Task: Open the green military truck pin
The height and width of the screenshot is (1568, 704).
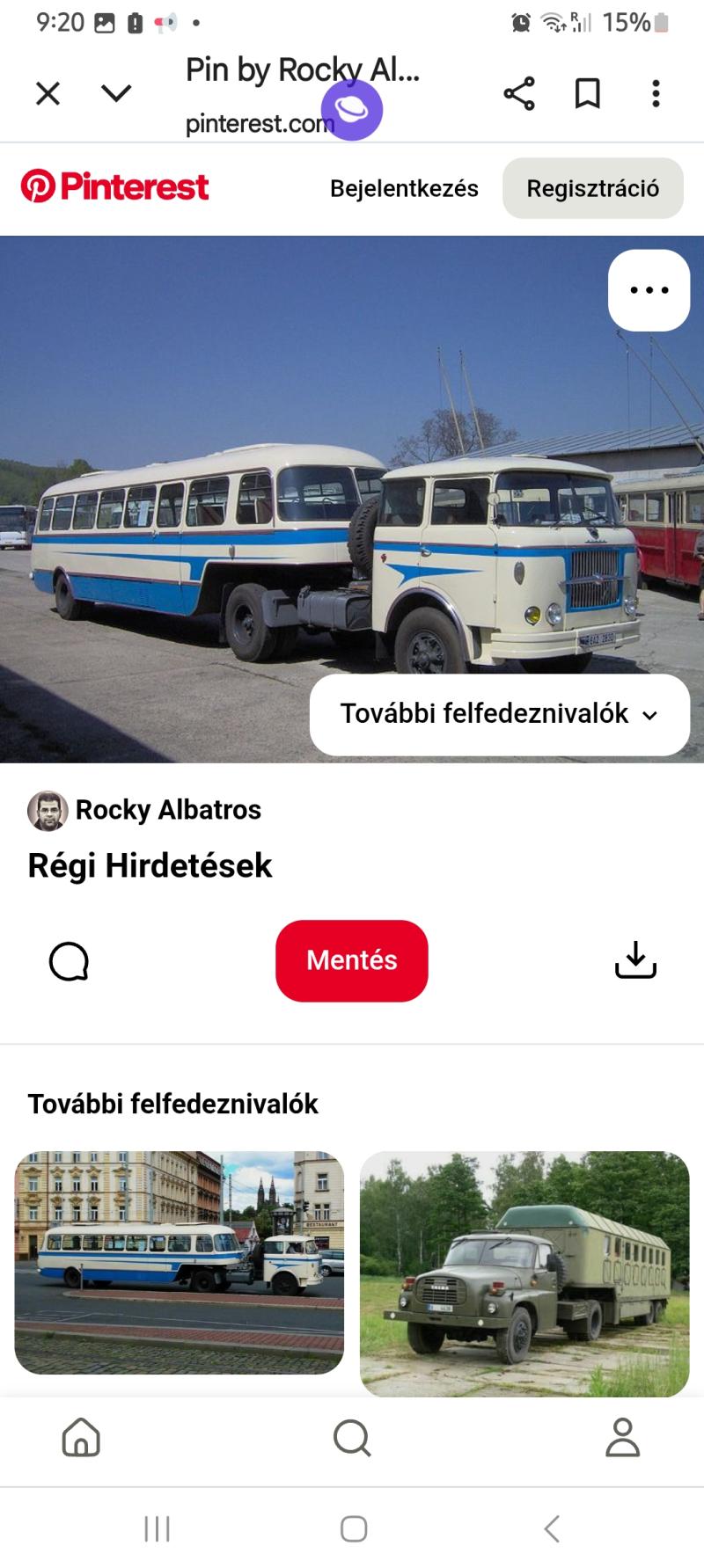Action: pos(524,1273)
